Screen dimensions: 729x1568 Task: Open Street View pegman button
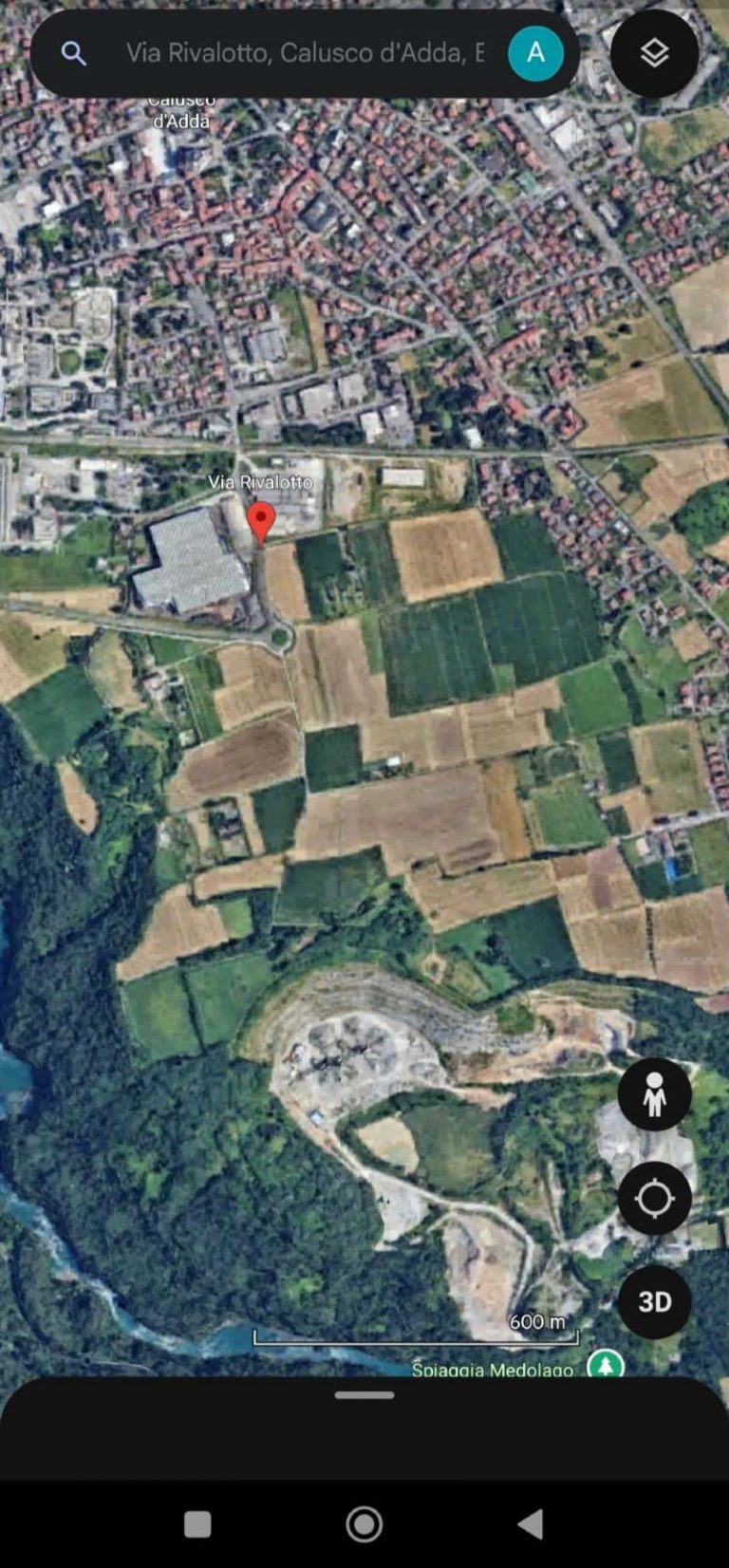tap(654, 1094)
